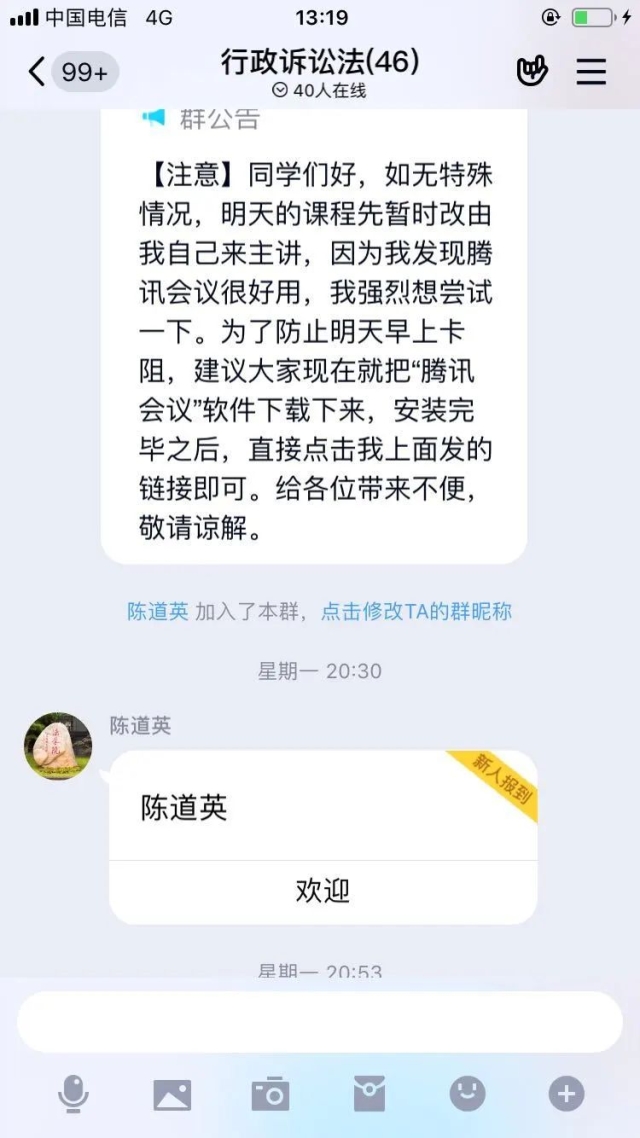Focus the message input box

click(320, 1022)
